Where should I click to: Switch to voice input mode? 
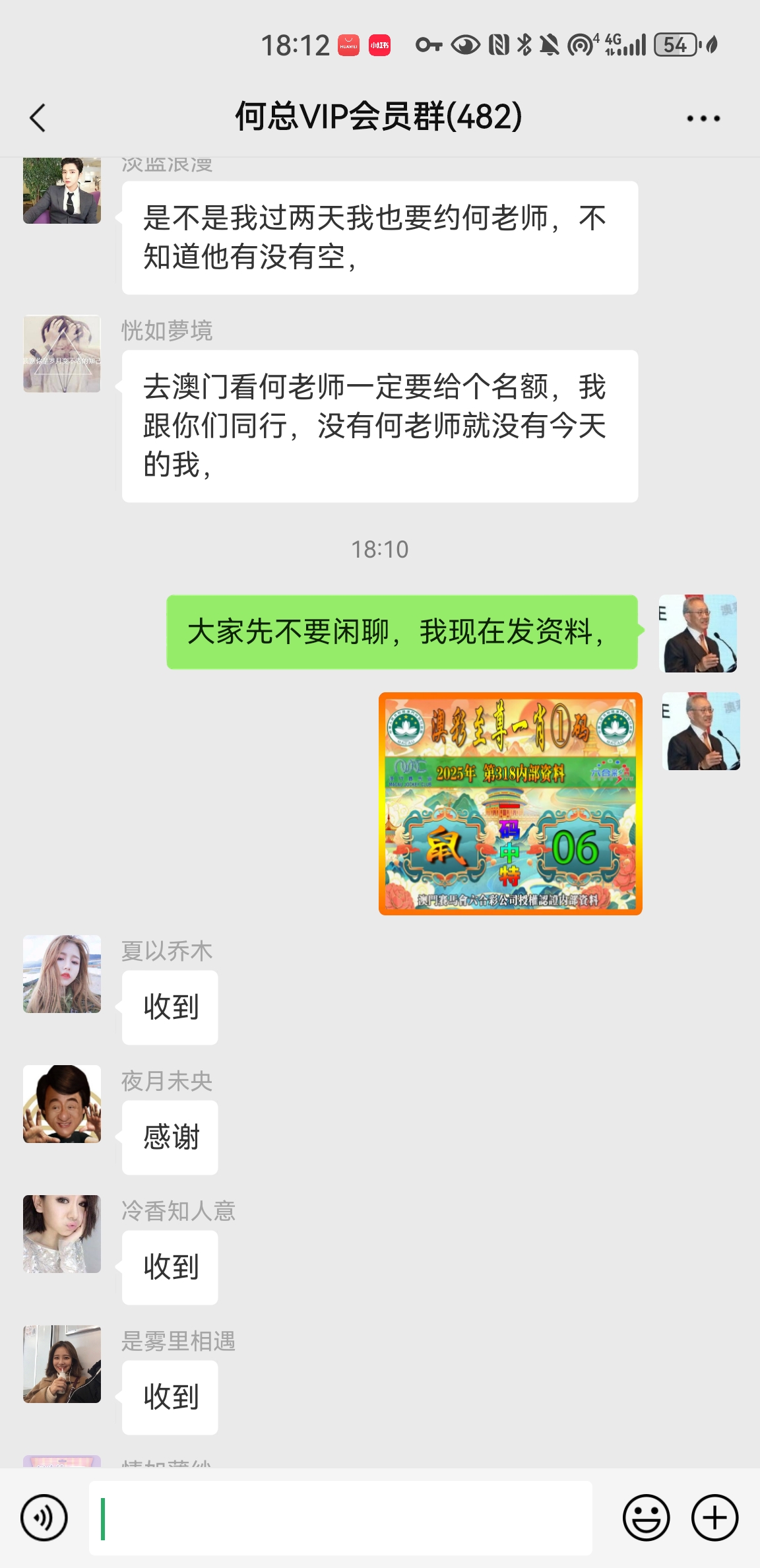pyautogui.click(x=44, y=1517)
